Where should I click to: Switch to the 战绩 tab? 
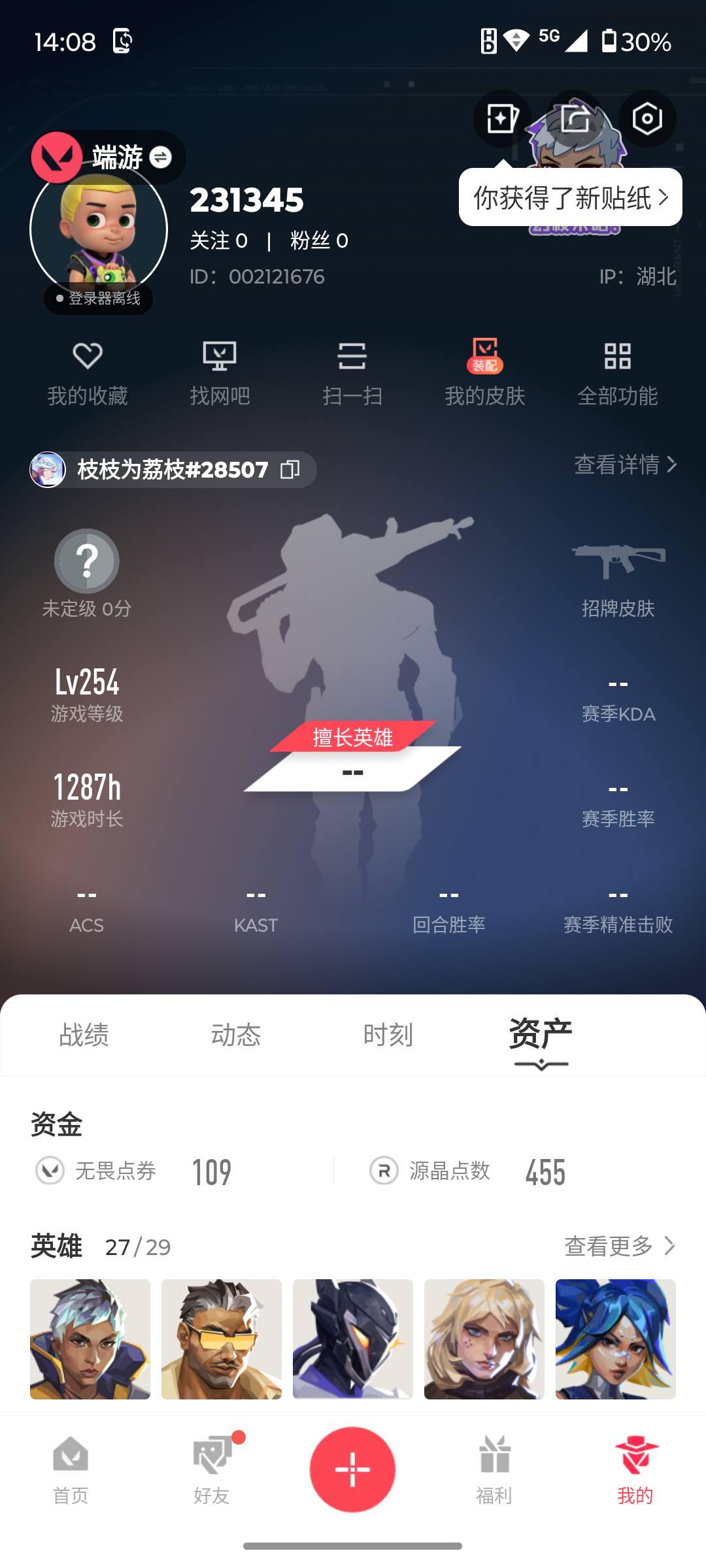pyautogui.click(x=85, y=1035)
